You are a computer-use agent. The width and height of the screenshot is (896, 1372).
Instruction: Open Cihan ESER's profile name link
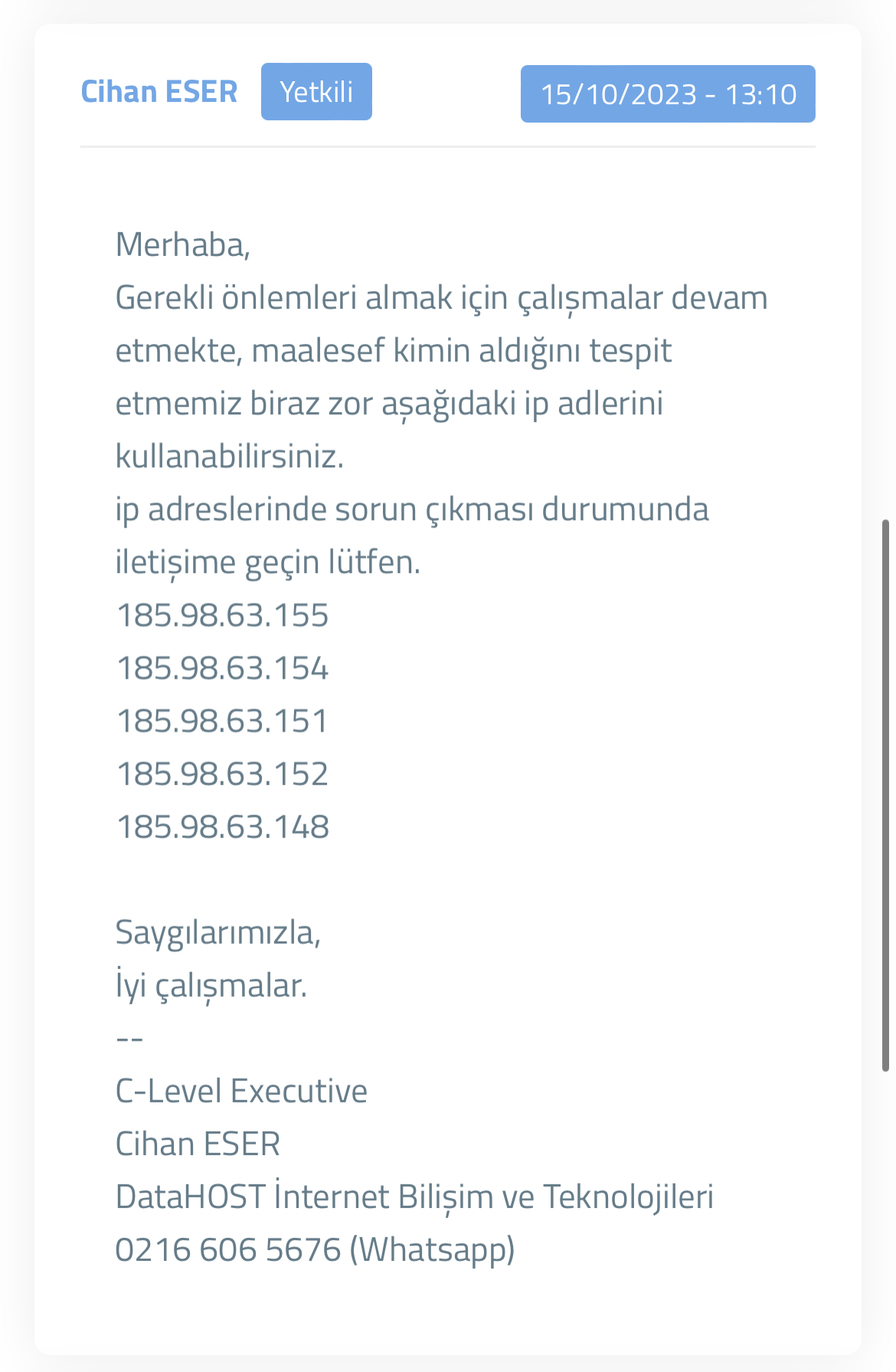159,92
